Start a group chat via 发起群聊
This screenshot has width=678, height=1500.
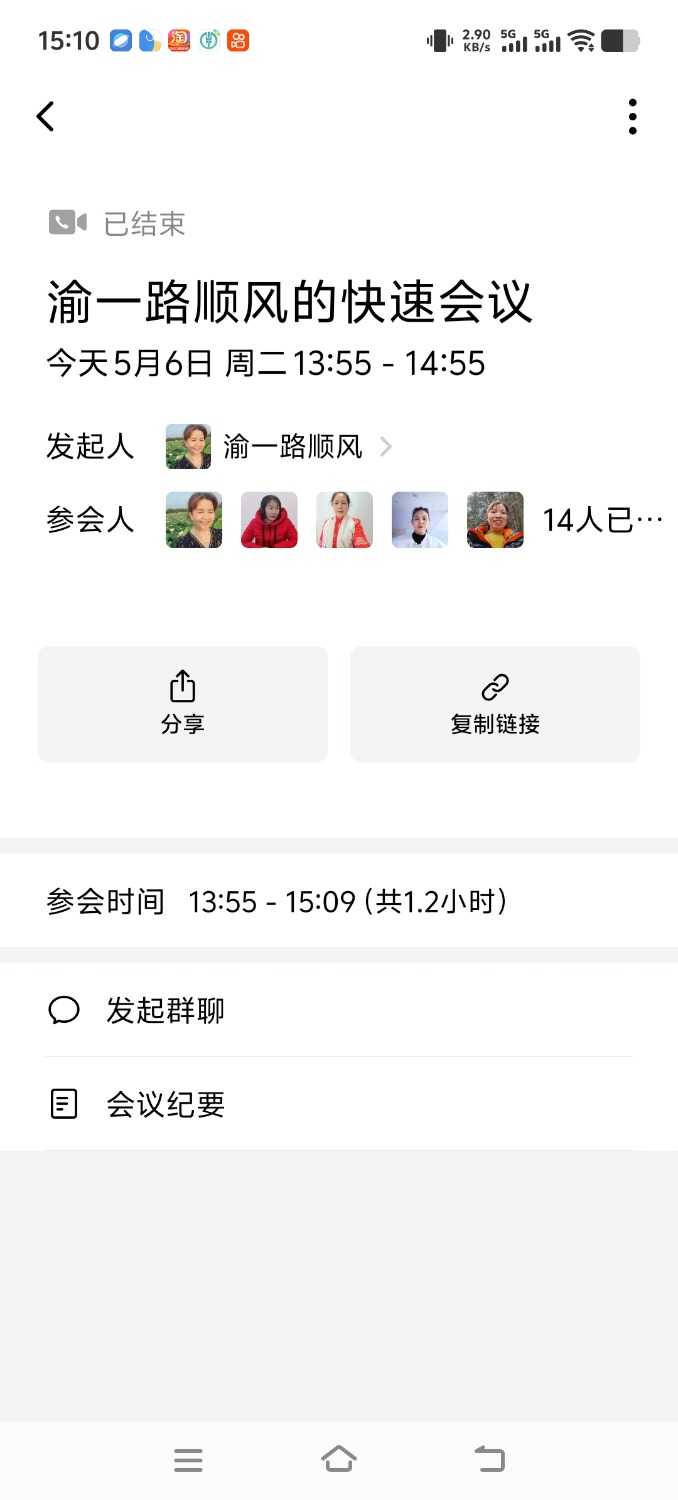[165, 1010]
